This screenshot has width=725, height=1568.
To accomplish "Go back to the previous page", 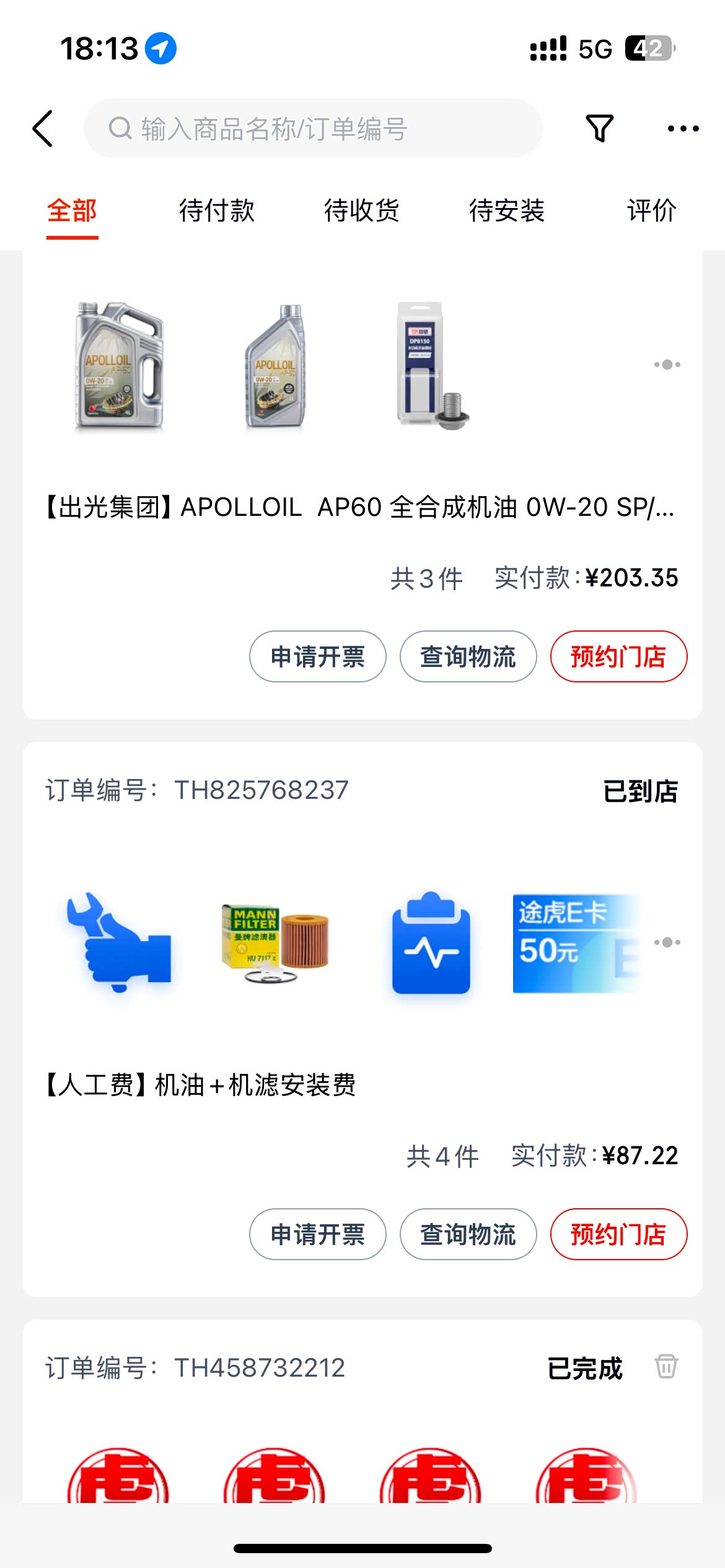I will (x=42, y=129).
